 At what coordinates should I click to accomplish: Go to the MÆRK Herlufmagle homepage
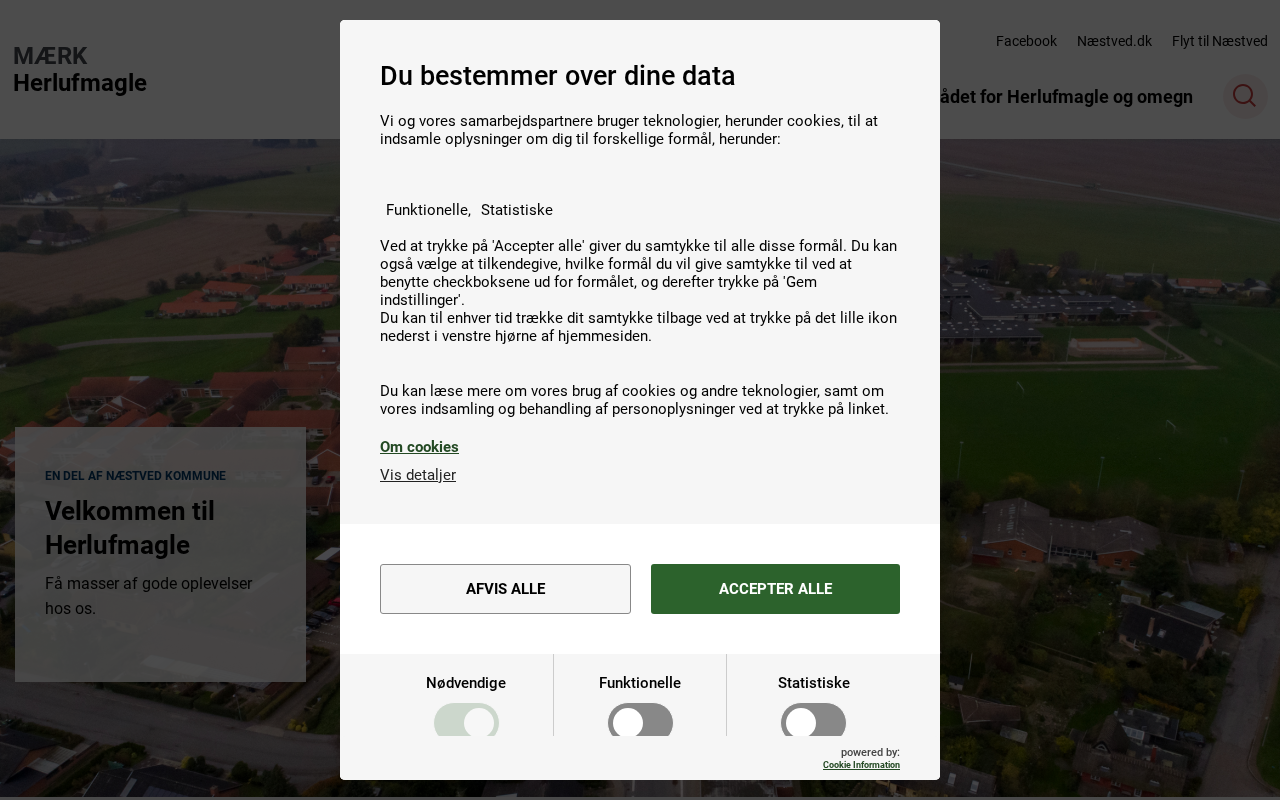pyautogui.click(x=80, y=70)
